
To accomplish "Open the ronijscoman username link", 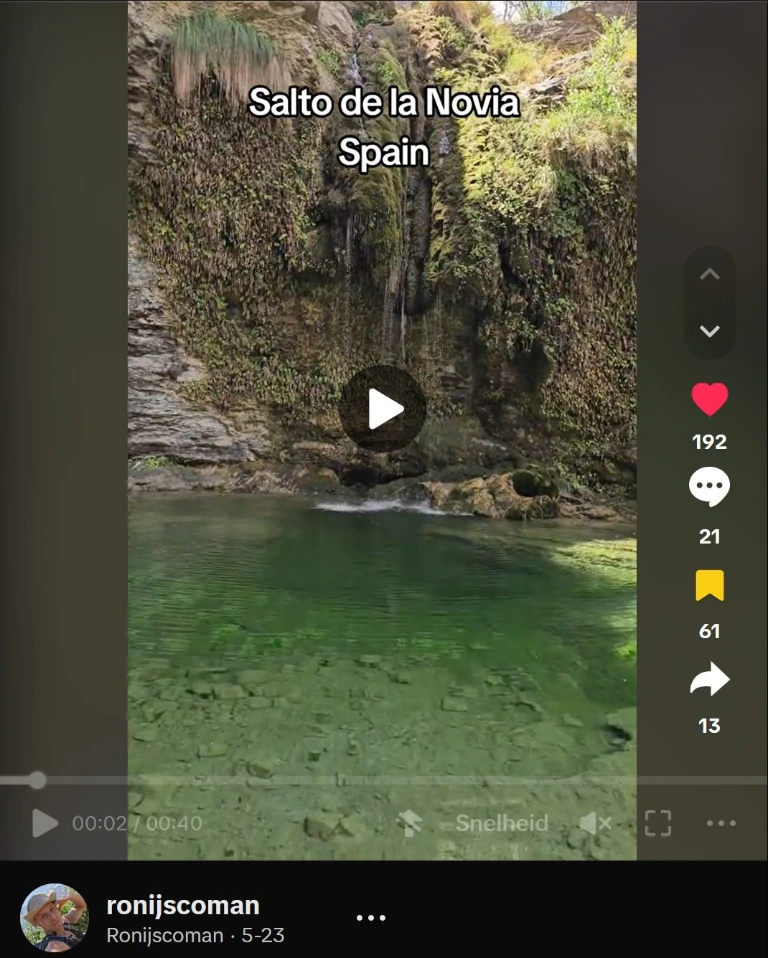I will [183, 905].
